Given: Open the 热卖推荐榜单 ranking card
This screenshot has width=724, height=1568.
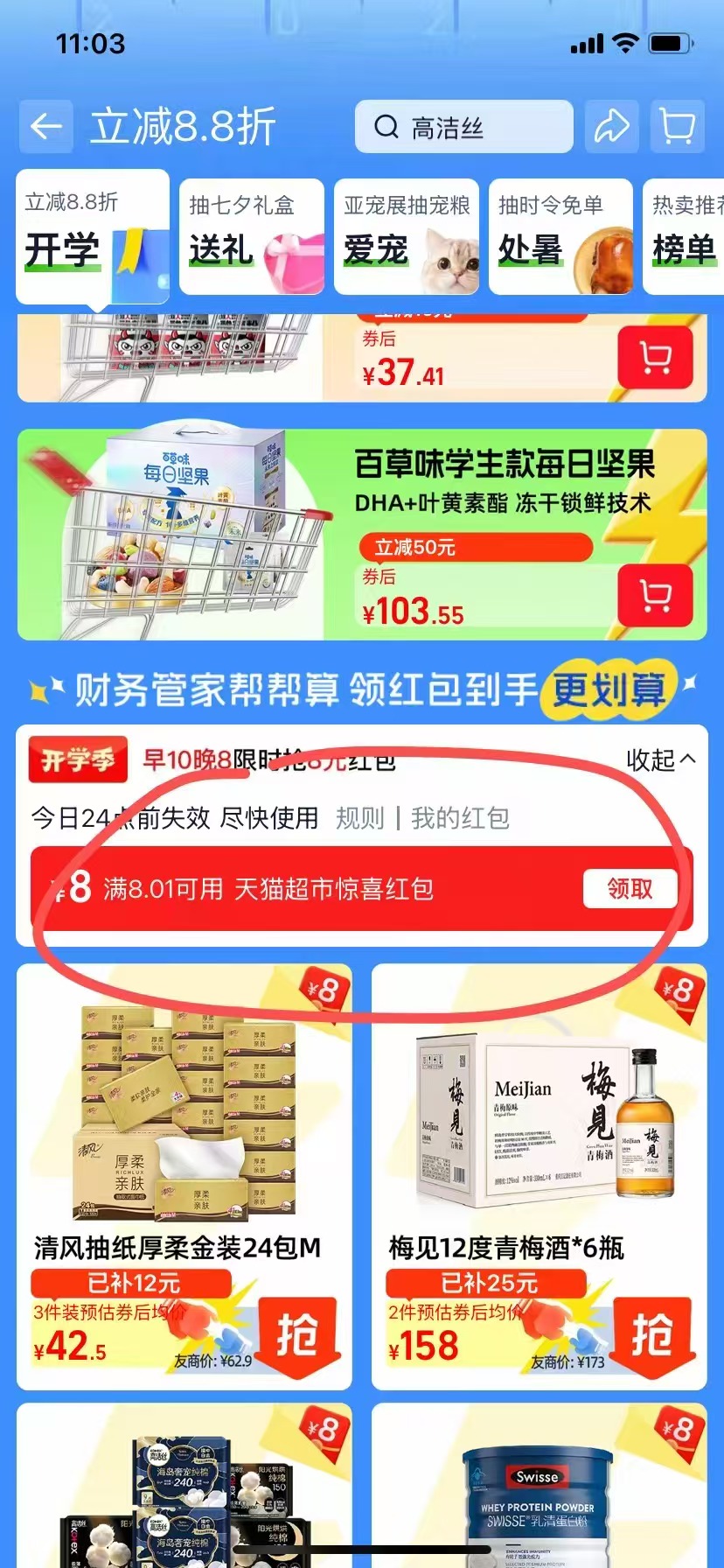Looking at the screenshot, I should tap(691, 234).
